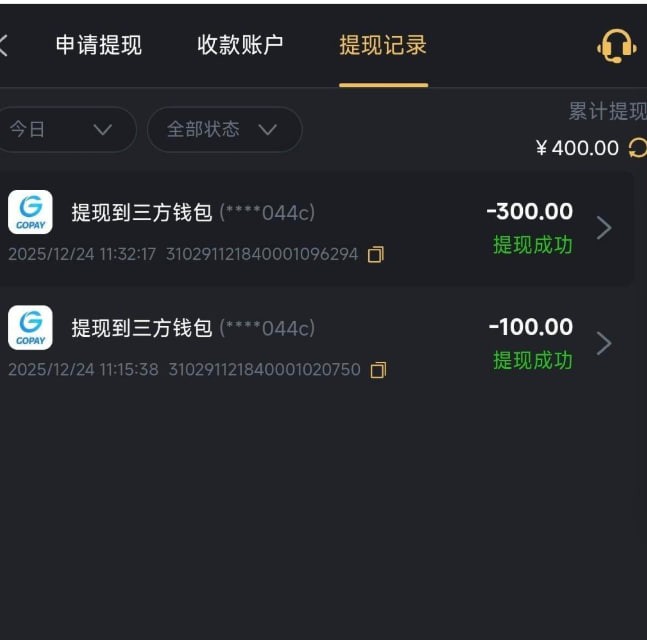Switch to the 申请提现 tab
This screenshot has height=640, width=647.
click(98, 45)
